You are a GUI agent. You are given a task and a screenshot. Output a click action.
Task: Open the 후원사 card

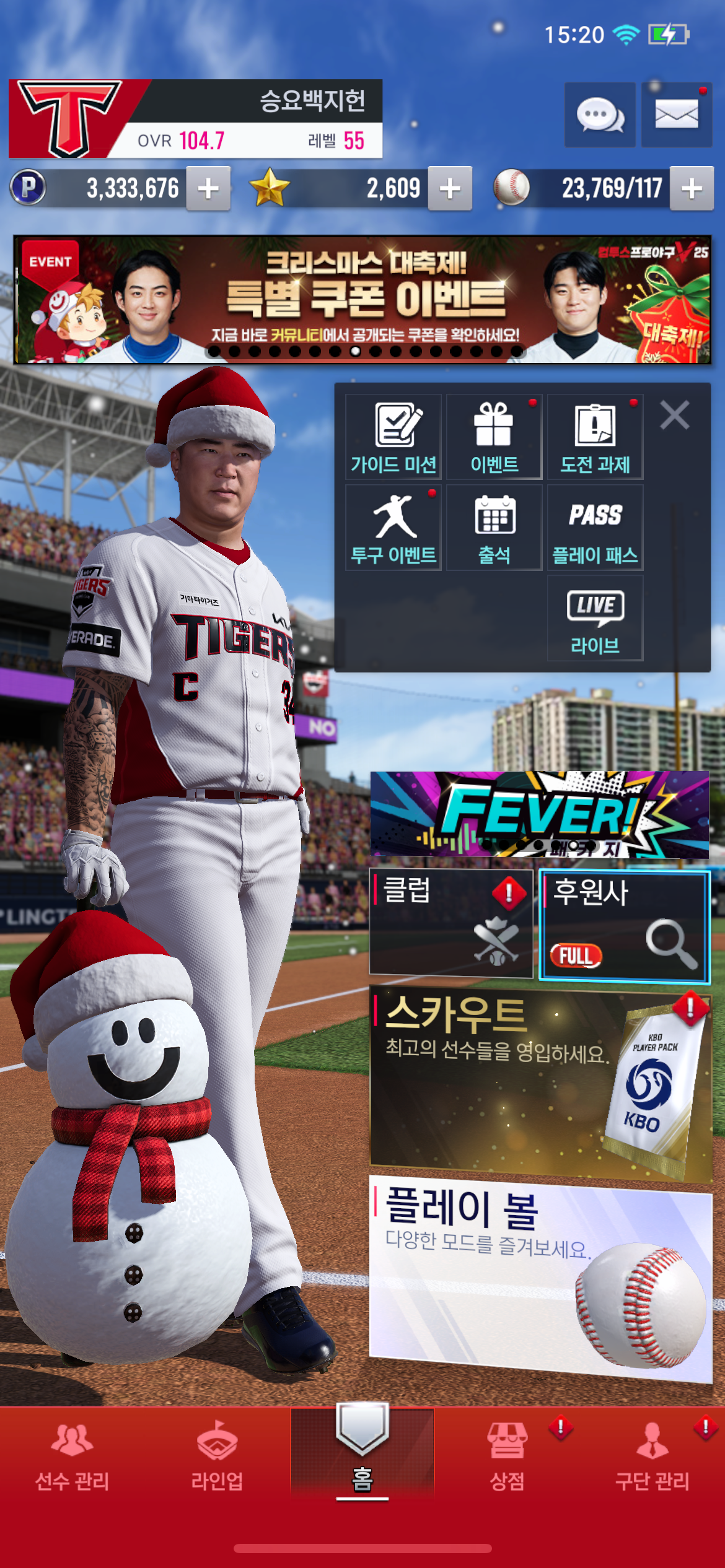pos(625,926)
